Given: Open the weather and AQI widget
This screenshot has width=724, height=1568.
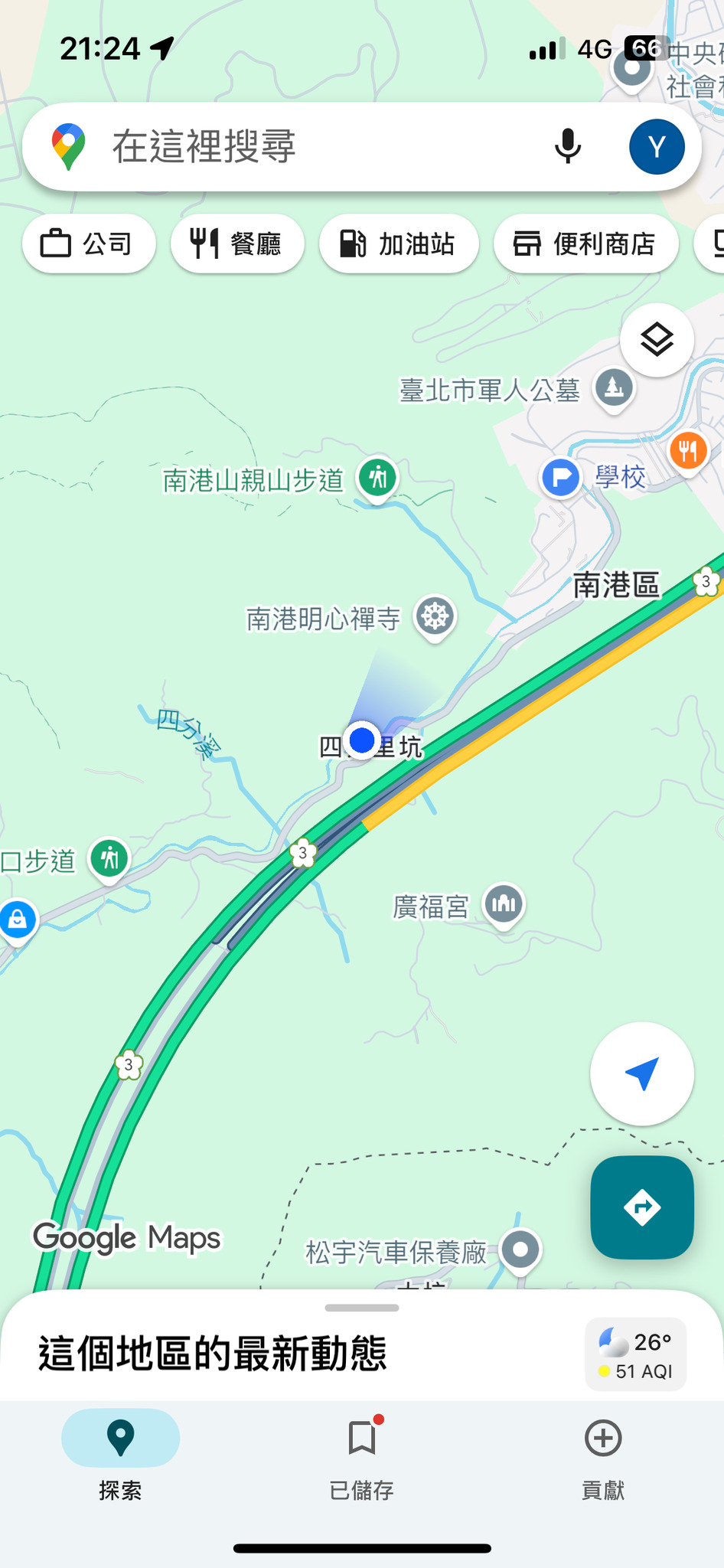Looking at the screenshot, I should point(635,1354).
